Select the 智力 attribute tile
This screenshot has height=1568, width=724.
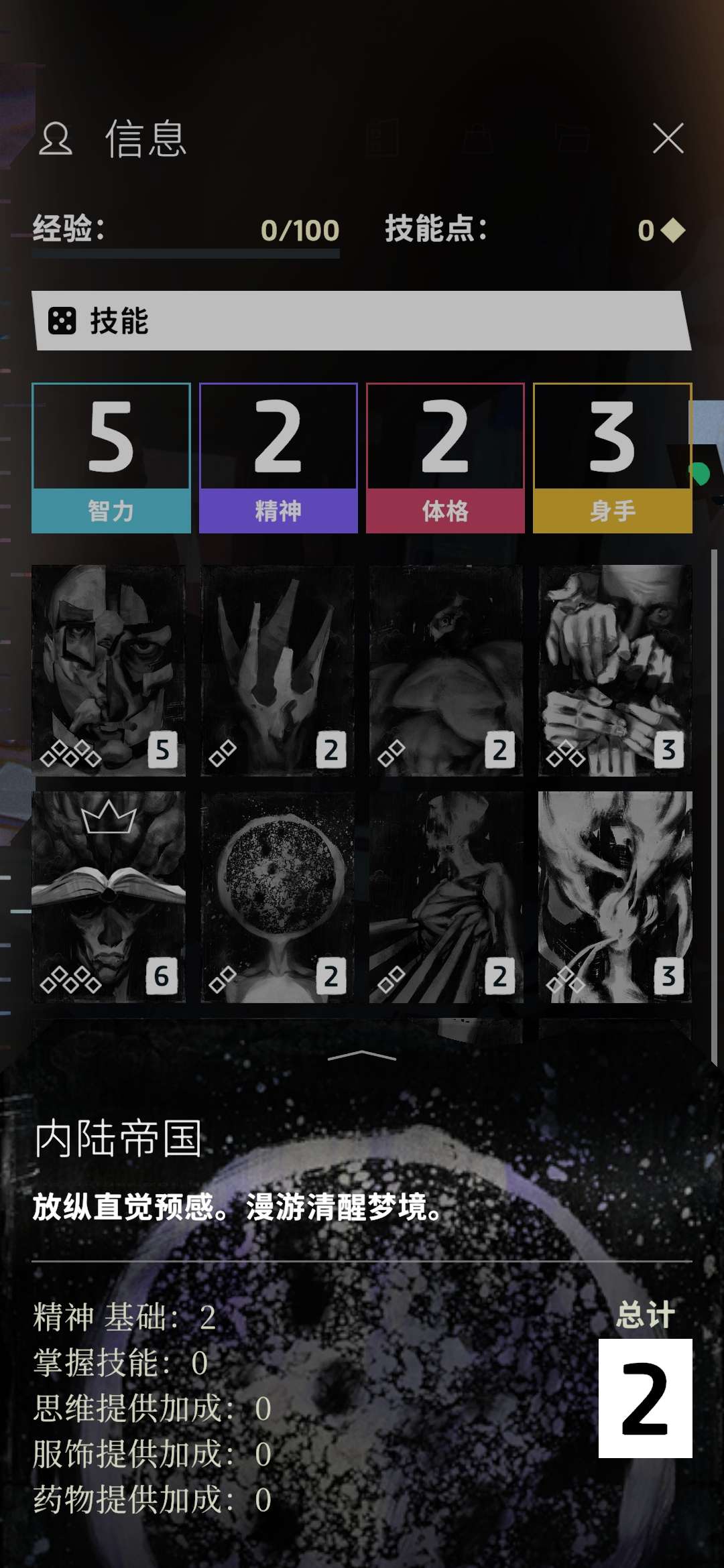(111, 458)
